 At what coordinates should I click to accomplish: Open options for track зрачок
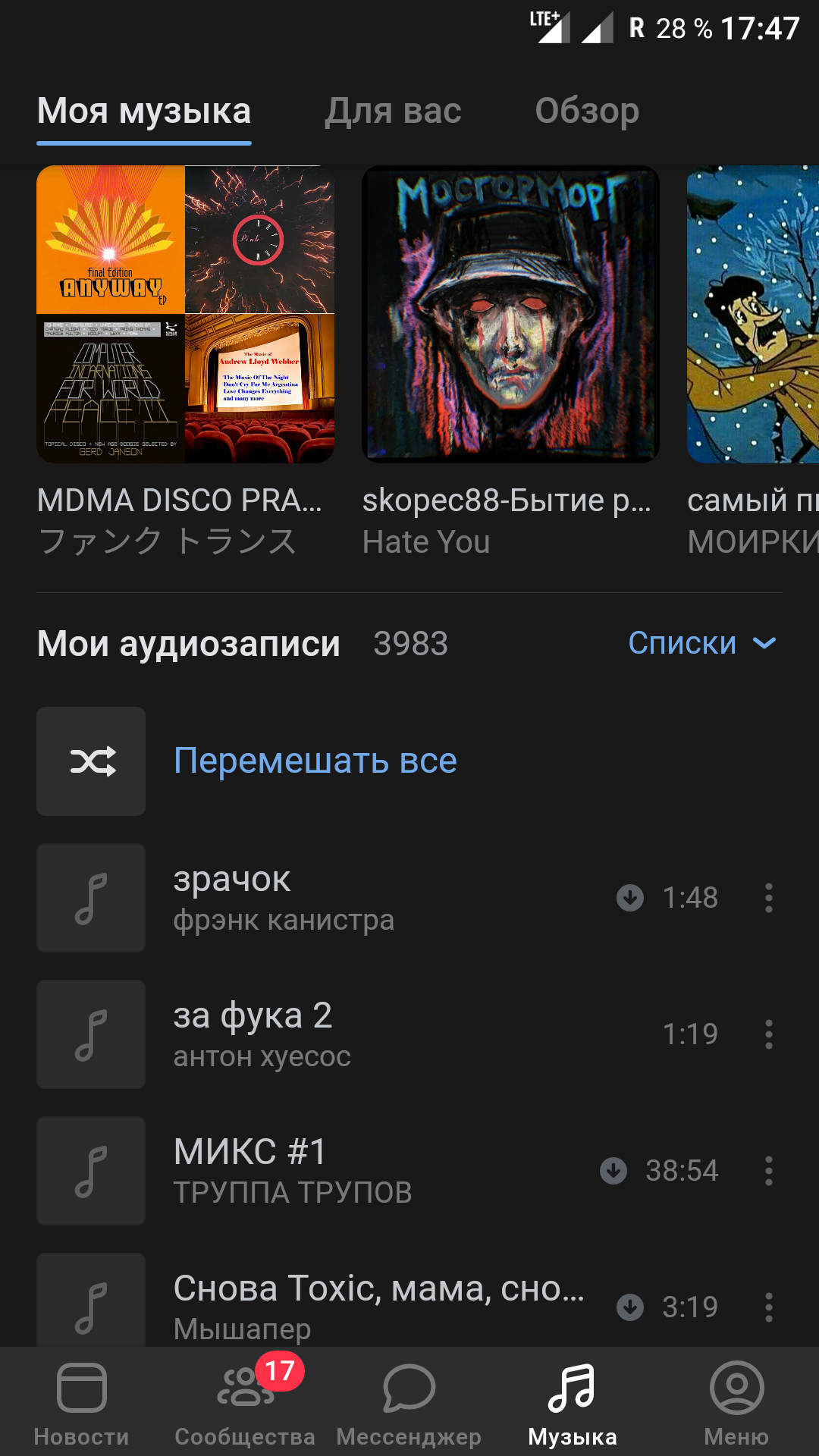768,898
